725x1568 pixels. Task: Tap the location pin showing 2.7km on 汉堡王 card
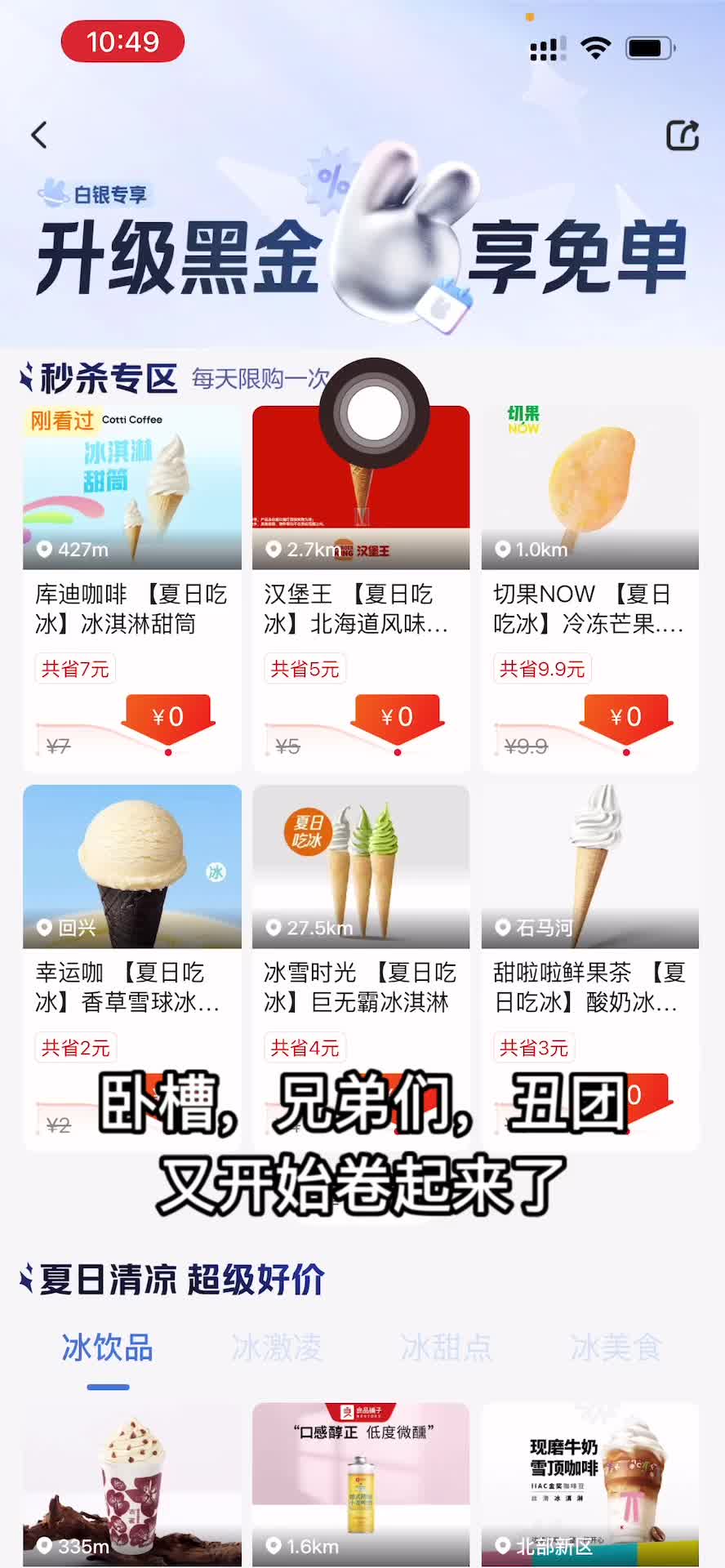[x=274, y=550]
